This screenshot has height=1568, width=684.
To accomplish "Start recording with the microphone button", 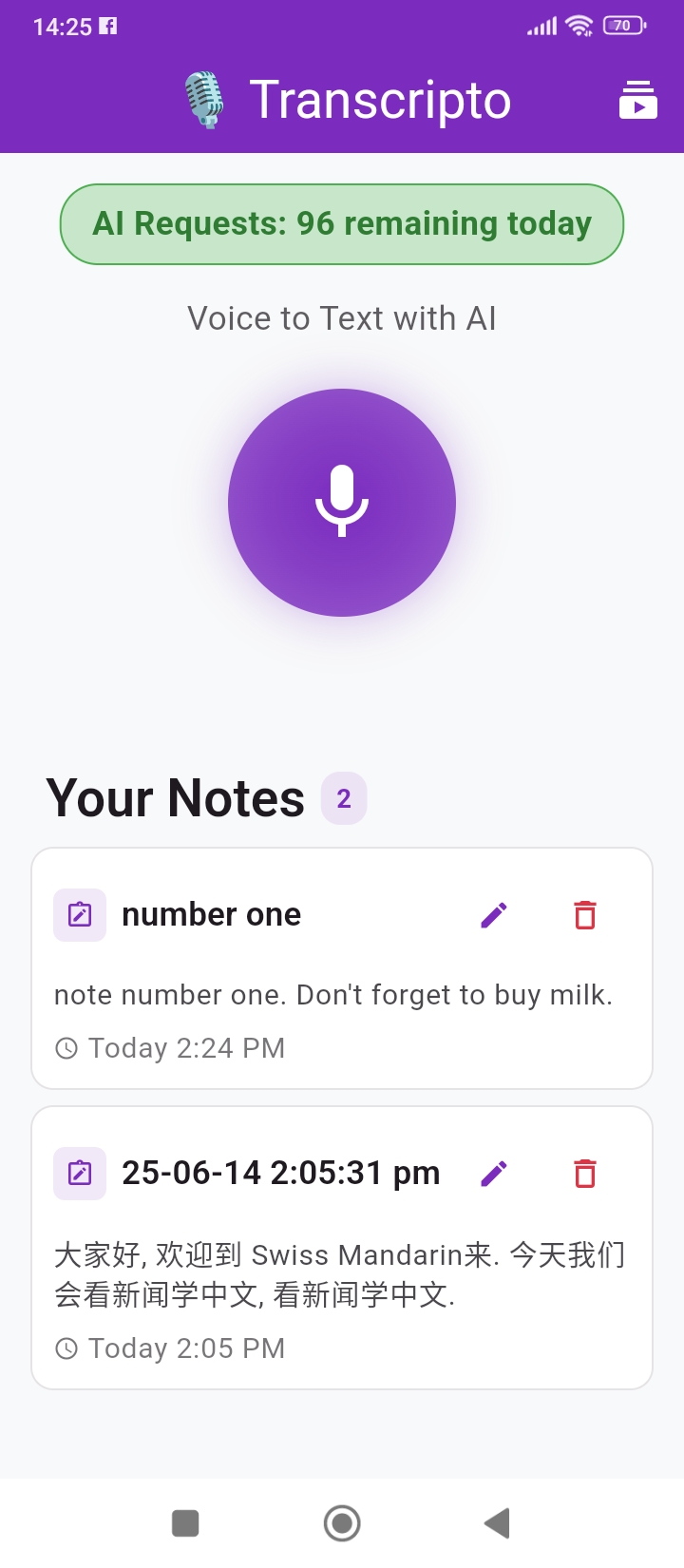I will click(342, 502).
